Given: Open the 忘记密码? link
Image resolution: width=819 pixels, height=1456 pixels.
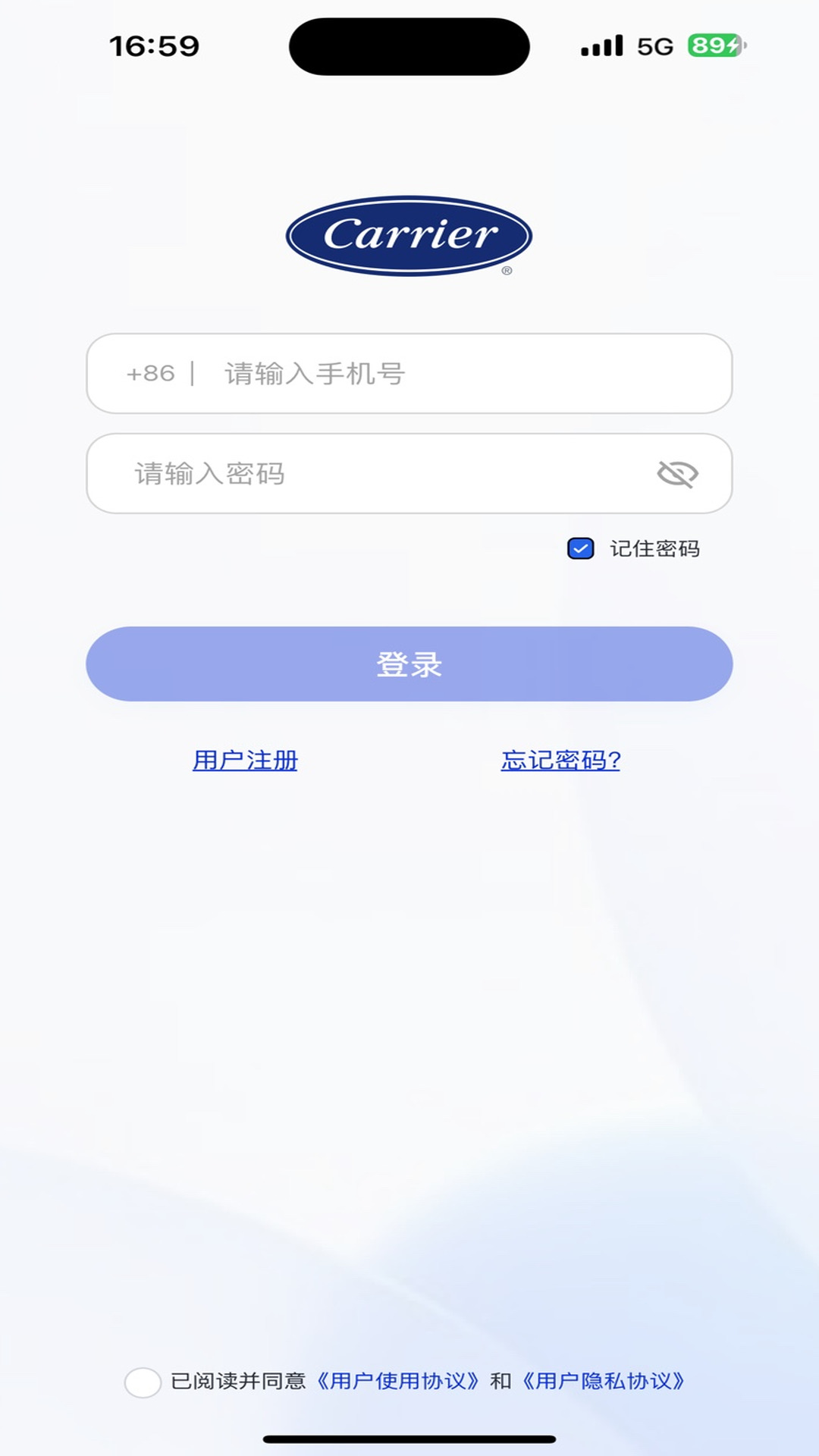Looking at the screenshot, I should tap(560, 760).
